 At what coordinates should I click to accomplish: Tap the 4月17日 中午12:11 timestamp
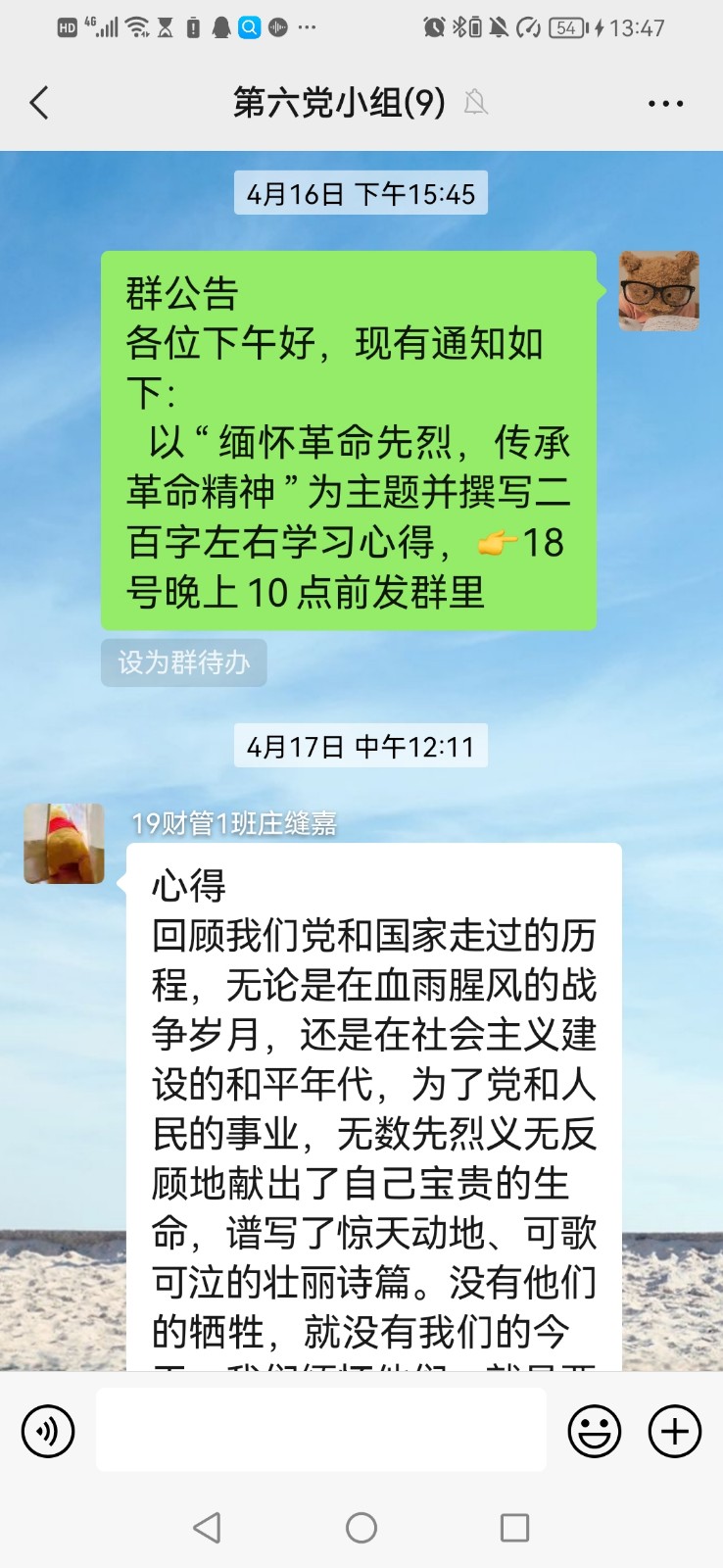coord(361,747)
